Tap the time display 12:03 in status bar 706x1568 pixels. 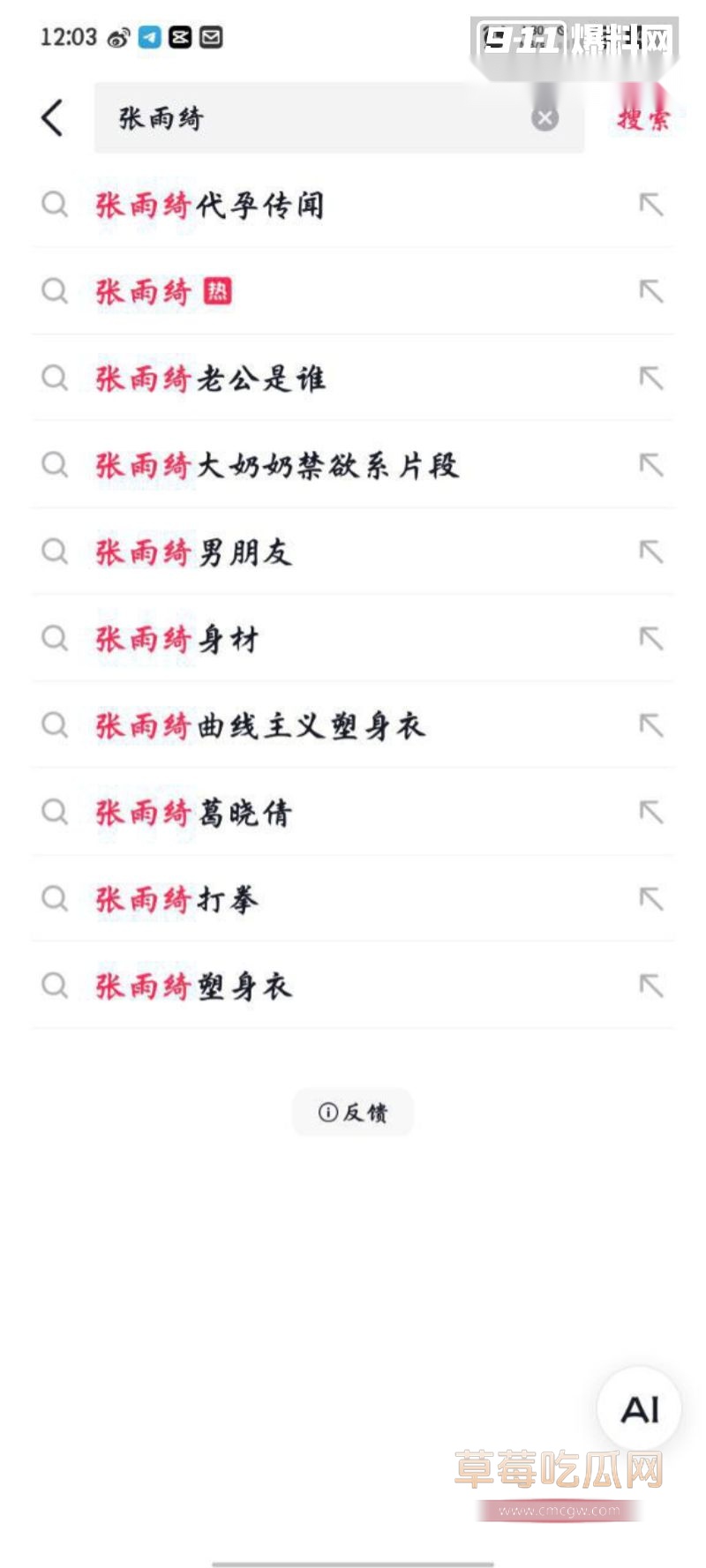pyautogui.click(x=65, y=38)
